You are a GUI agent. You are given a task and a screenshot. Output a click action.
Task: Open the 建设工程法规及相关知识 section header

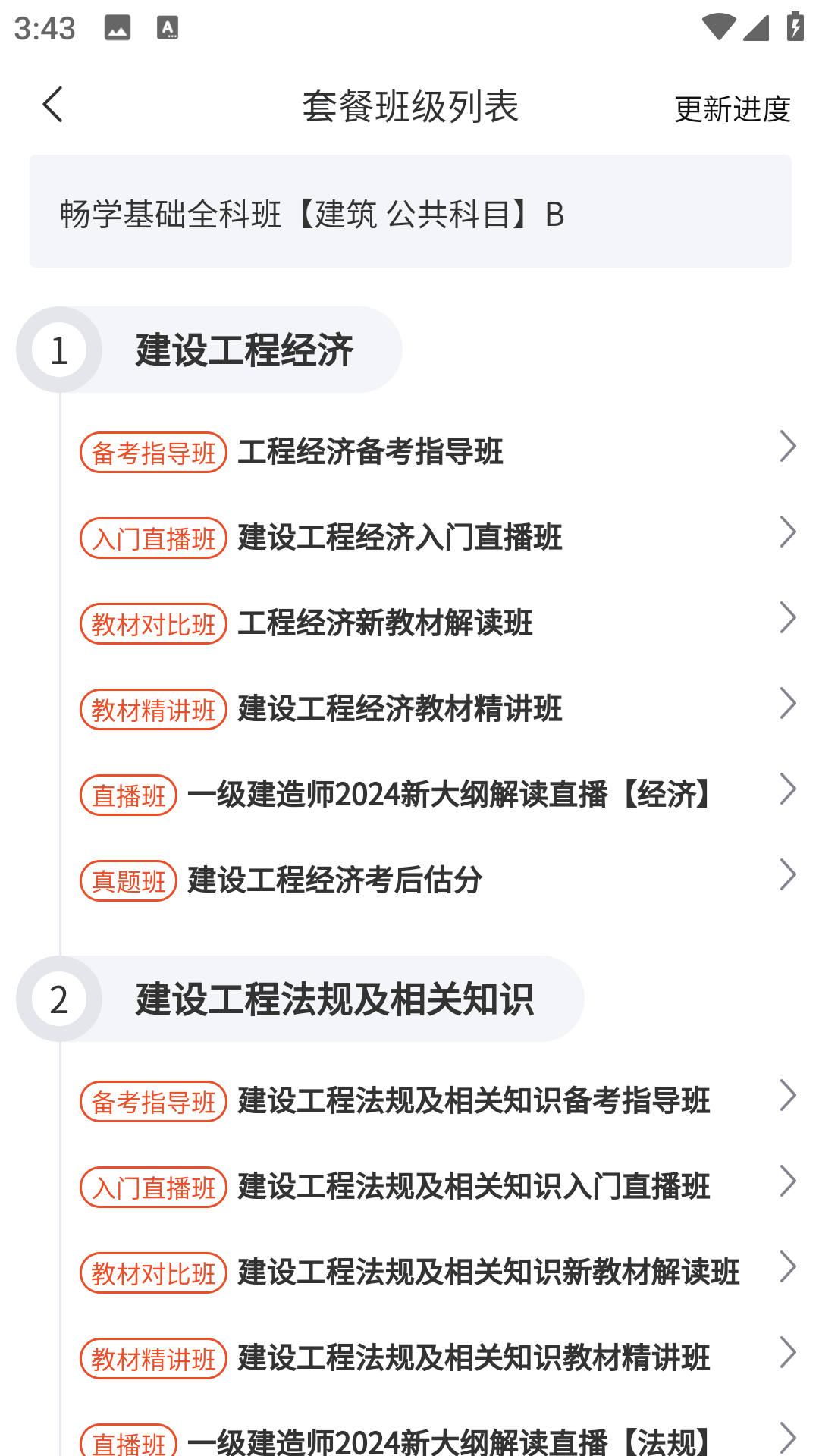(334, 998)
